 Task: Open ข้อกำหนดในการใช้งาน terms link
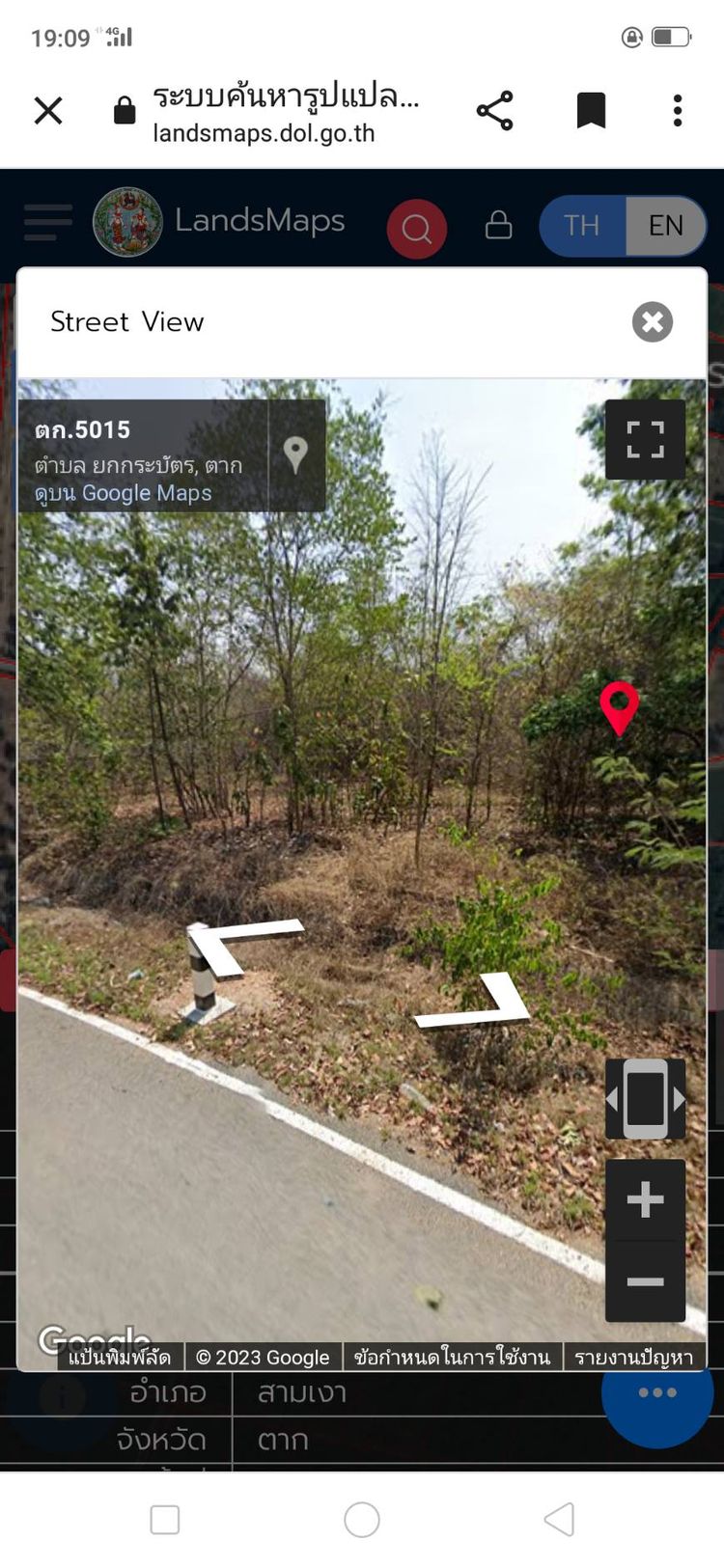[x=452, y=1358]
